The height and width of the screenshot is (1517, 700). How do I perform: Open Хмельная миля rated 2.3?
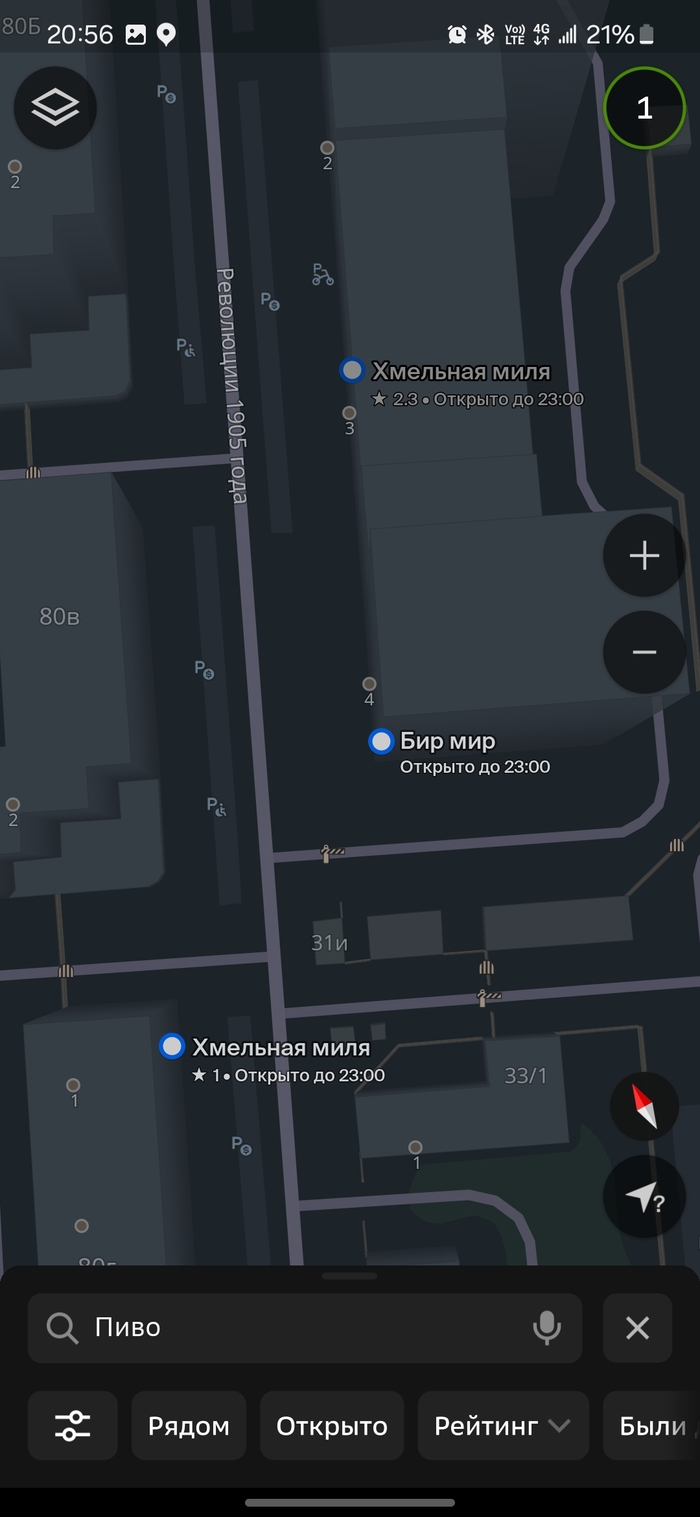pos(352,371)
